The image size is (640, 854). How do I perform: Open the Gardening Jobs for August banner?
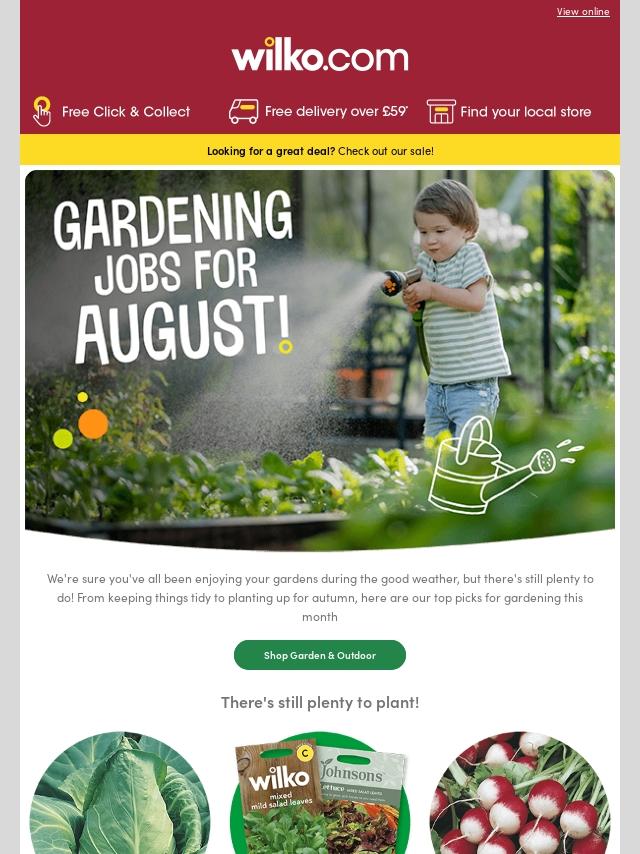pyautogui.click(x=320, y=360)
